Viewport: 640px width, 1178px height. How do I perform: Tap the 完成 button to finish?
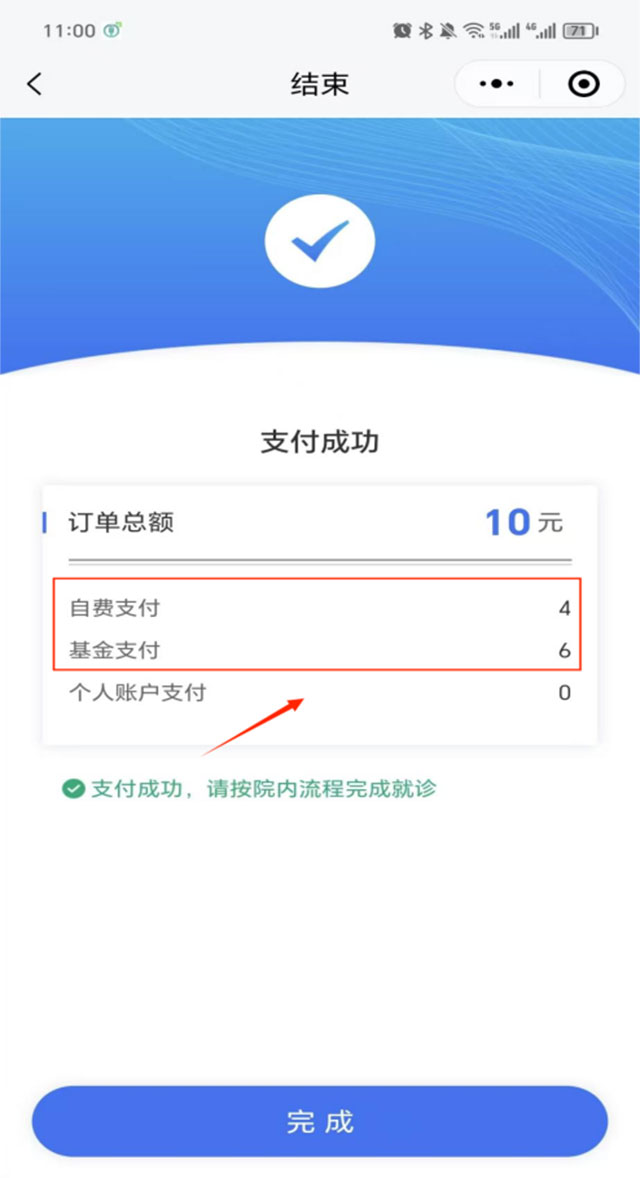point(320,1121)
